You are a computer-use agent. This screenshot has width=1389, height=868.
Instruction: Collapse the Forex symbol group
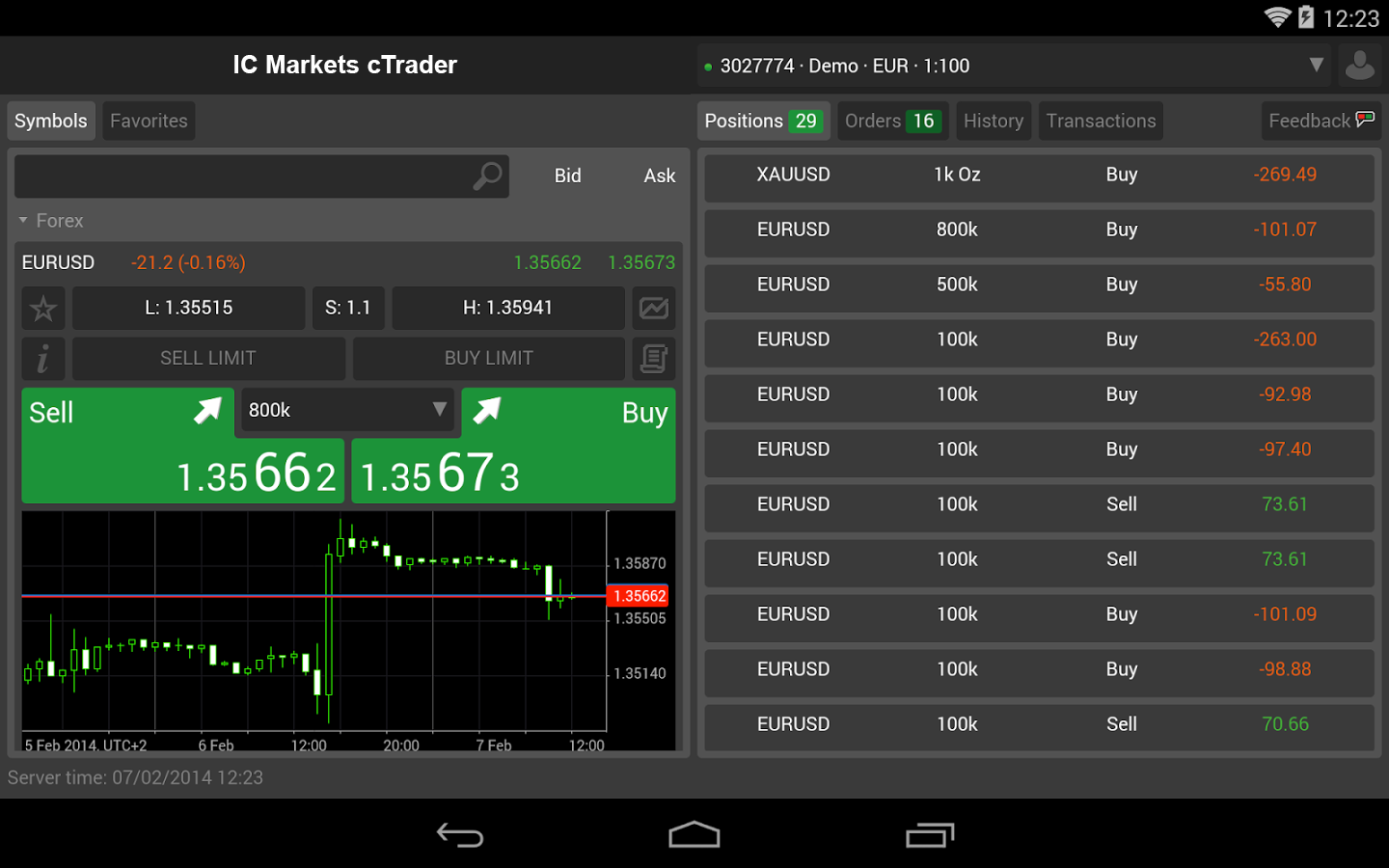click(50, 221)
